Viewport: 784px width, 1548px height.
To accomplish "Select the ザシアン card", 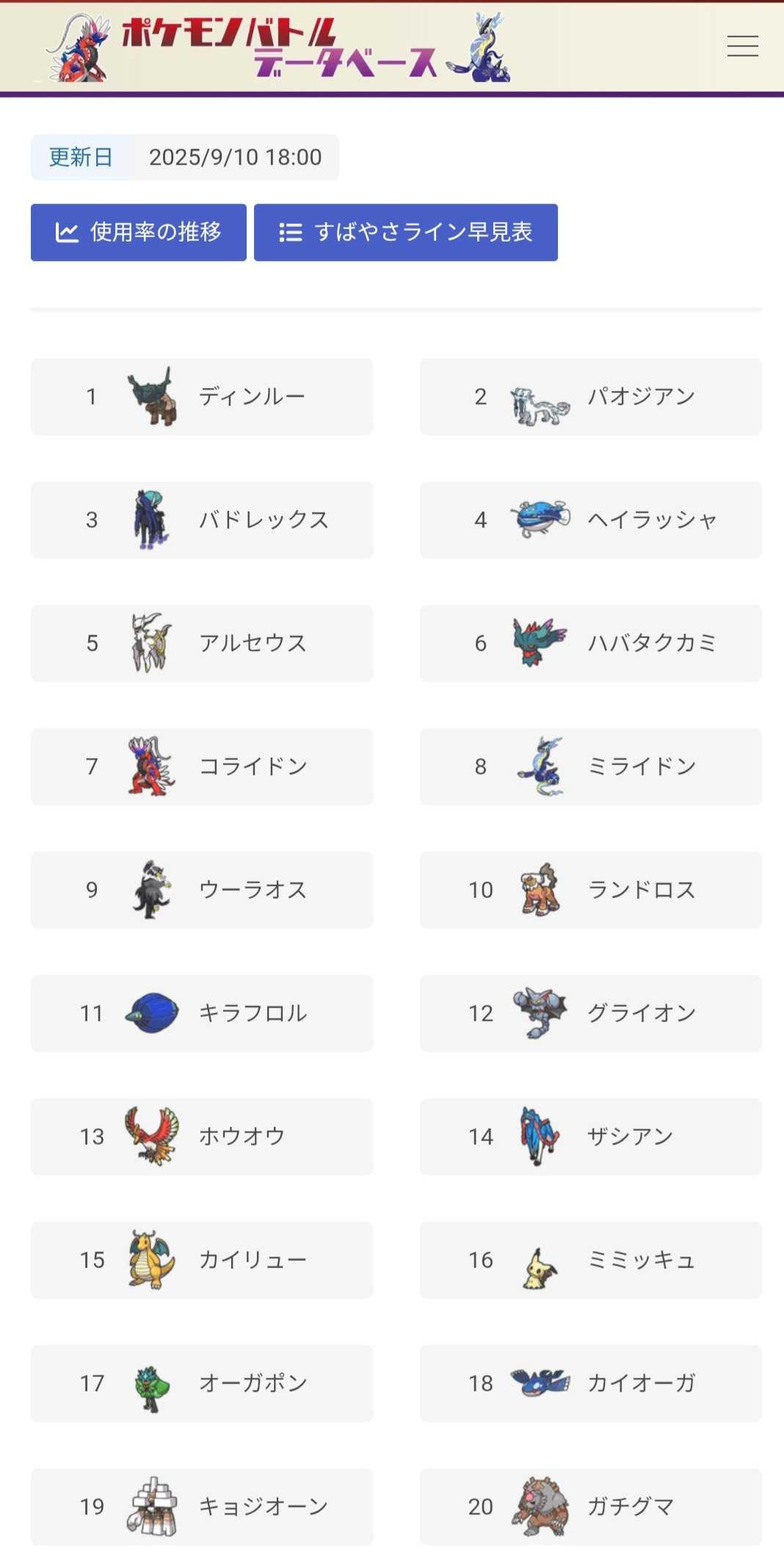I will (590, 1137).
